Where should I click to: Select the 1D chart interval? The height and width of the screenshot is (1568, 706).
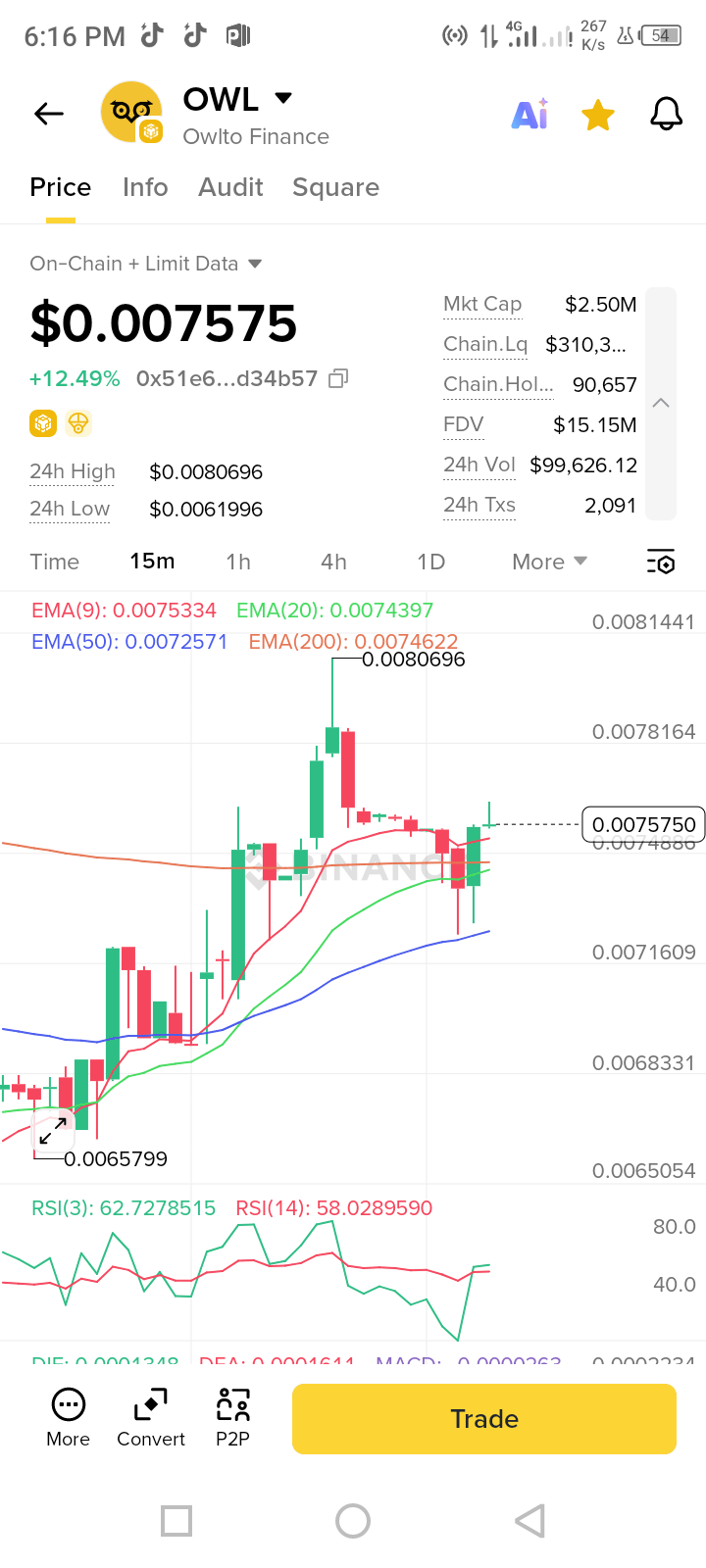(x=430, y=562)
